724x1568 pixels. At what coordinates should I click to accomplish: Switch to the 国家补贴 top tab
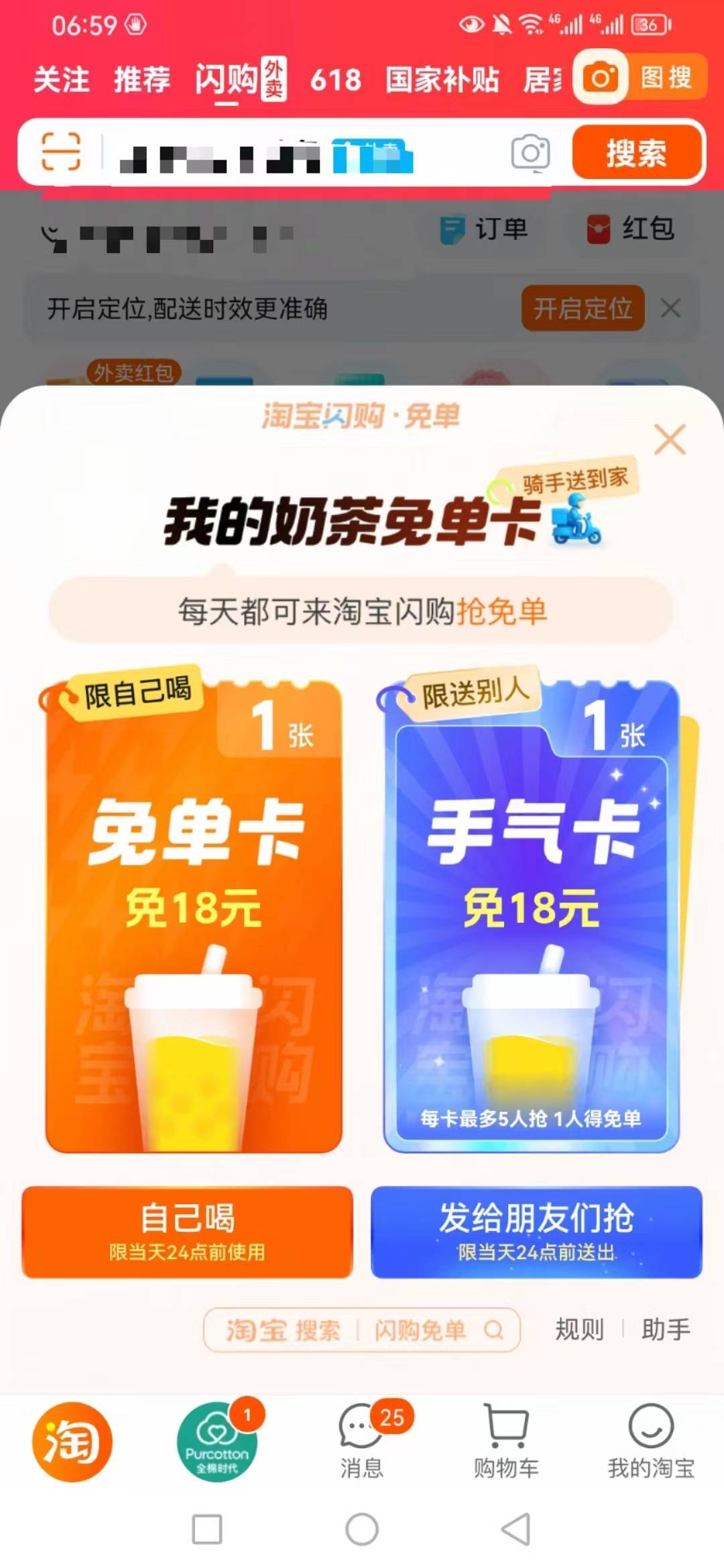[442, 80]
